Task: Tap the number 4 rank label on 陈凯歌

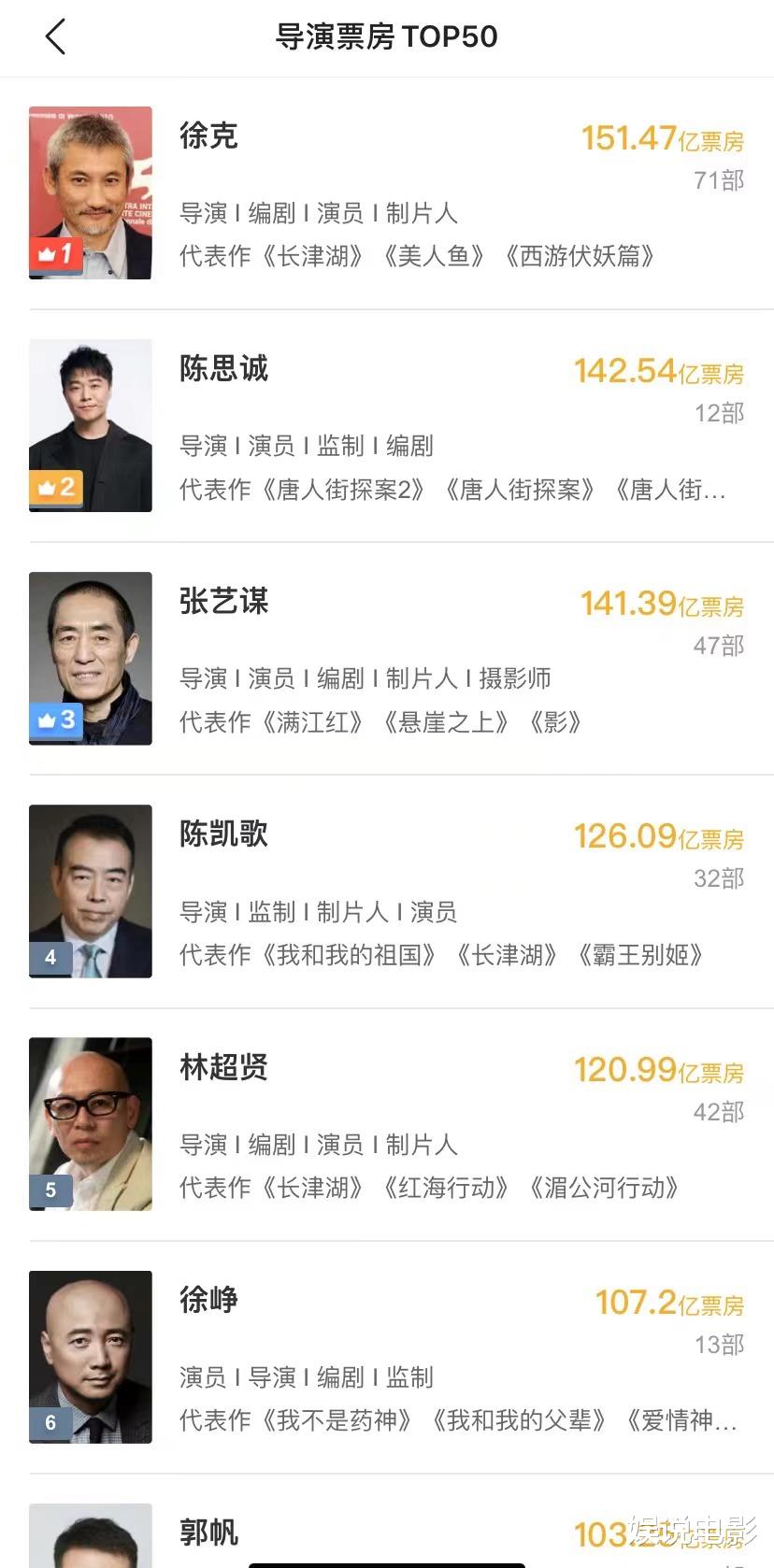Action: point(50,958)
